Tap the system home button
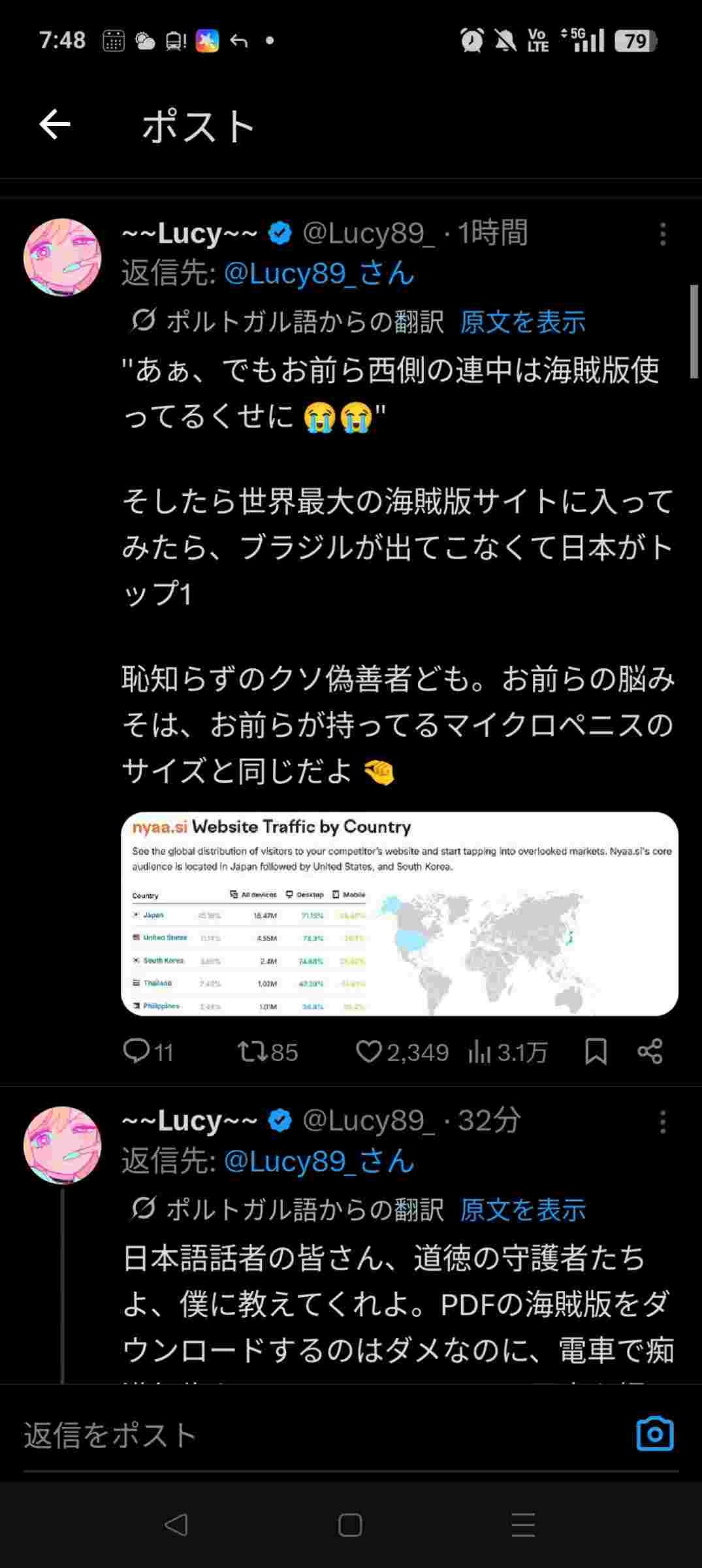The height and width of the screenshot is (1568, 702). point(350,1525)
